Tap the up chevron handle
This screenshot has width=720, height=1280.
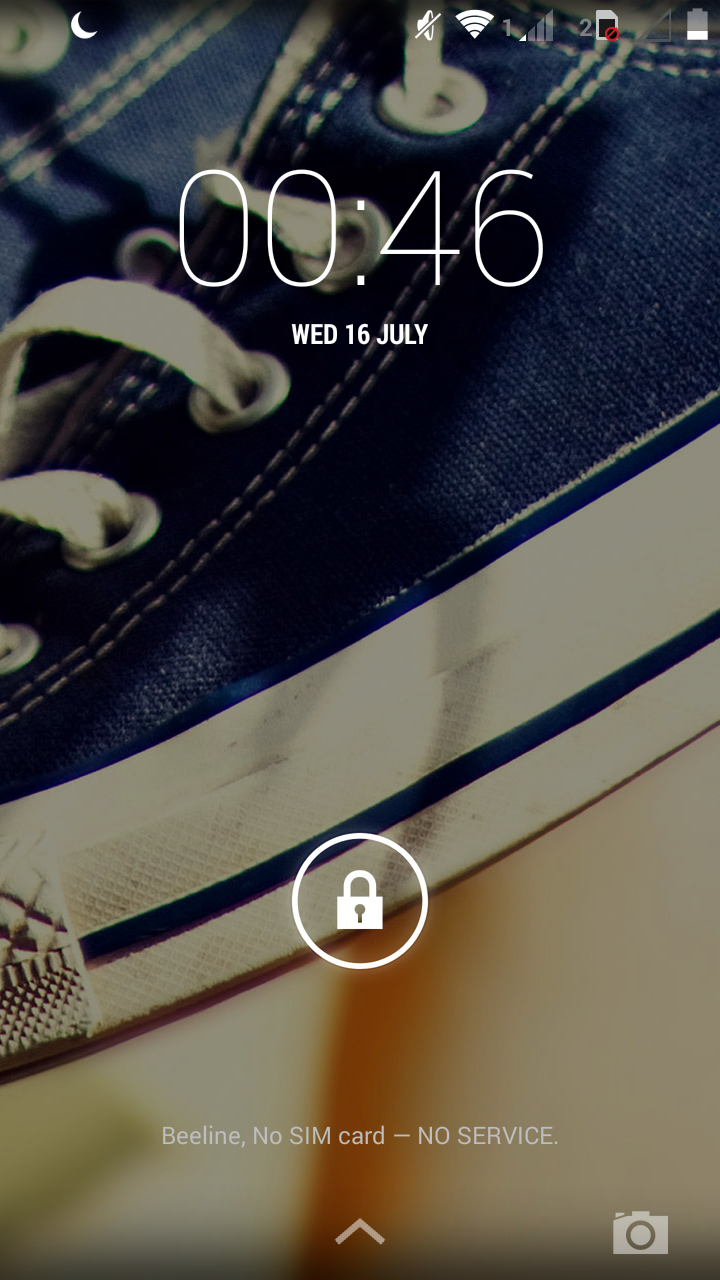(x=360, y=1232)
